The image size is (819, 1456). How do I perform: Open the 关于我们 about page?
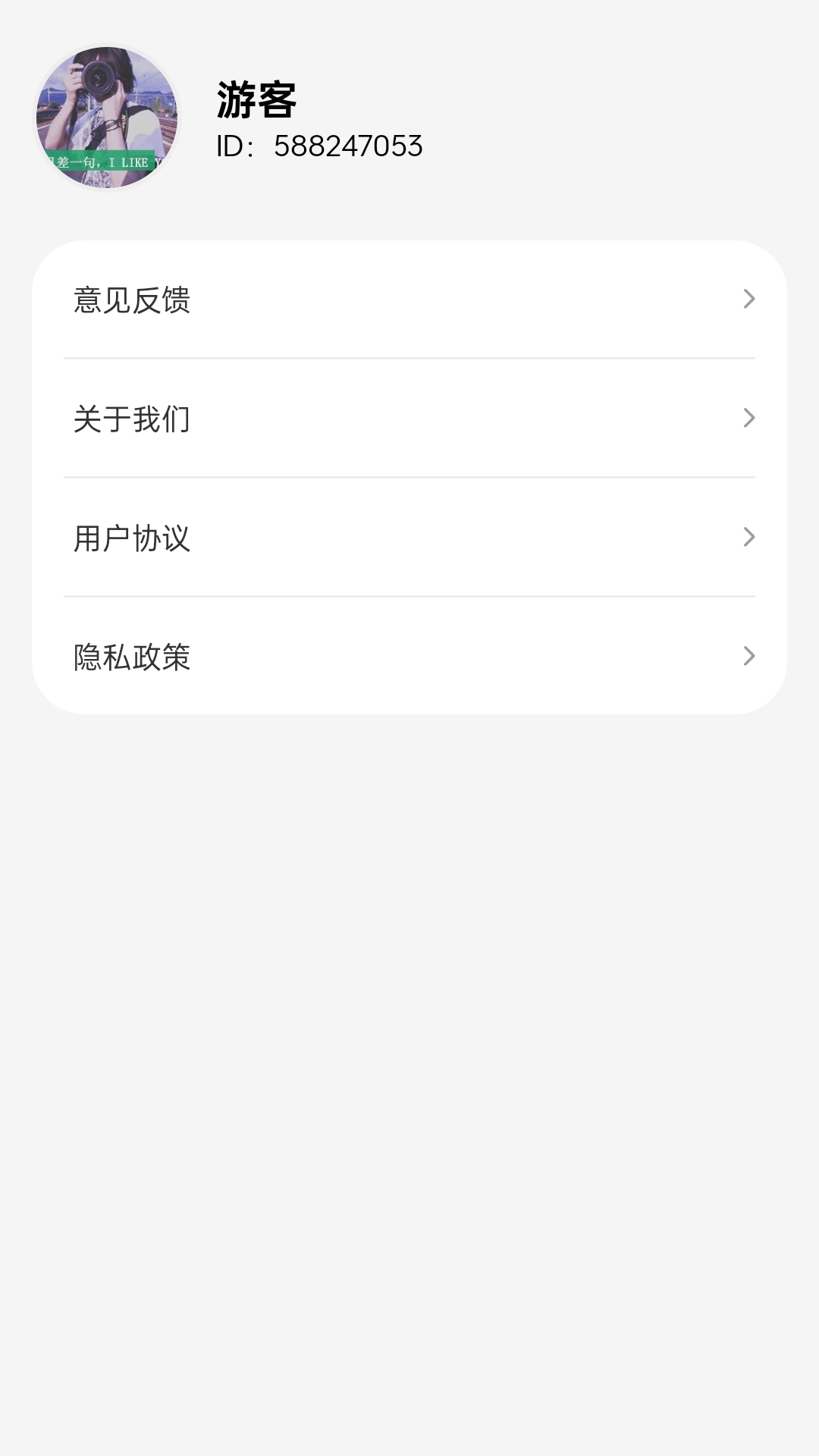pyautogui.click(x=409, y=419)
